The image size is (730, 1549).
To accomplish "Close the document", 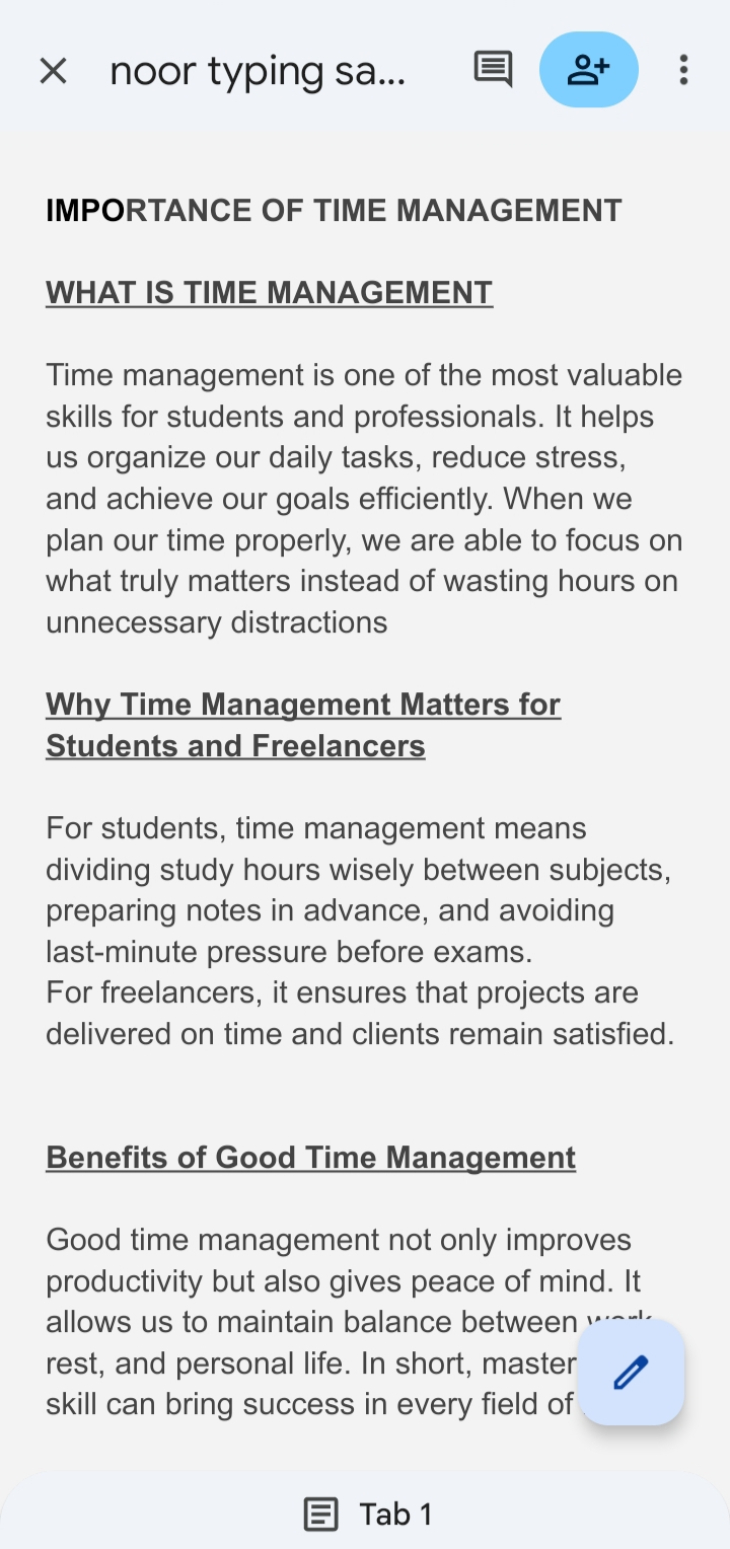I will tap(53, 71).
